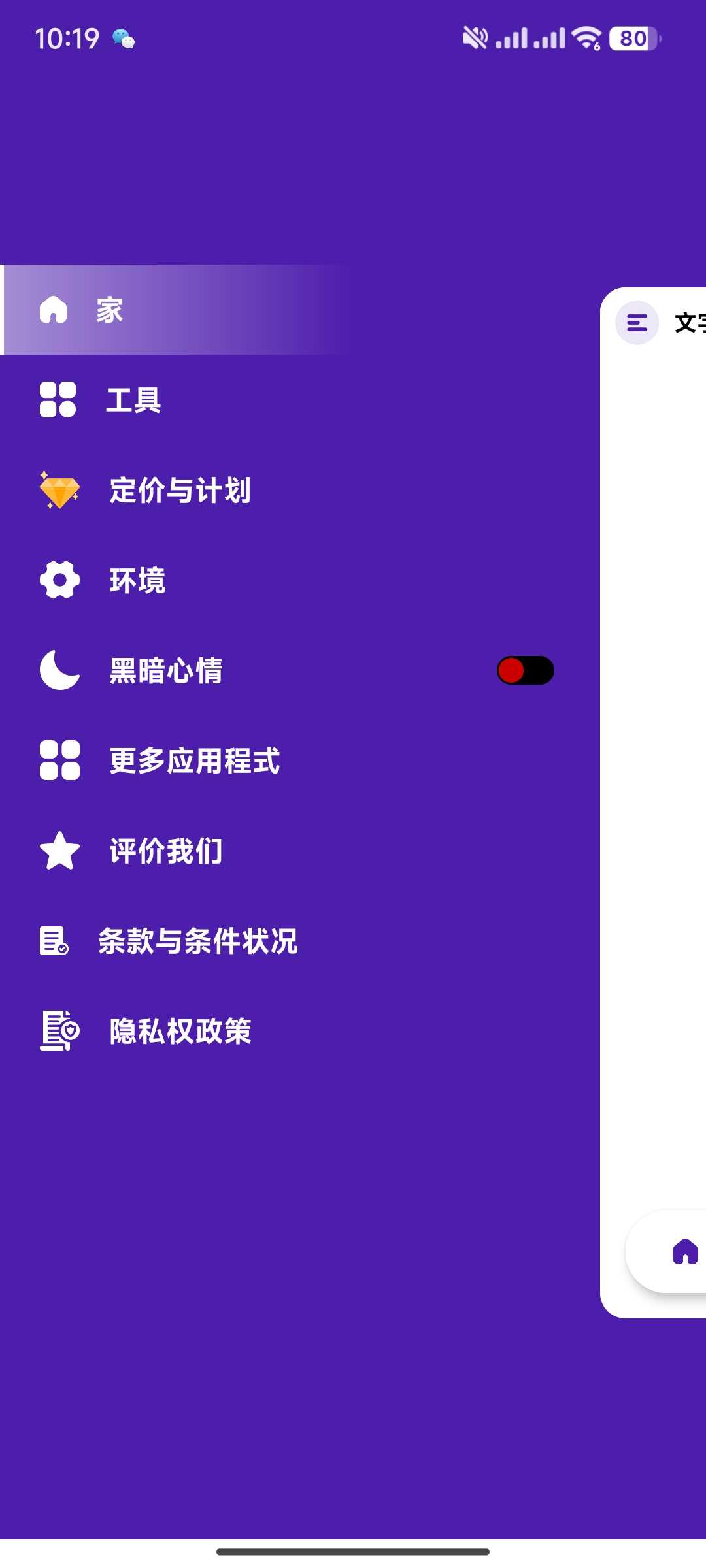
Task: Select the 家 home menu item
Action: (176, 310)
